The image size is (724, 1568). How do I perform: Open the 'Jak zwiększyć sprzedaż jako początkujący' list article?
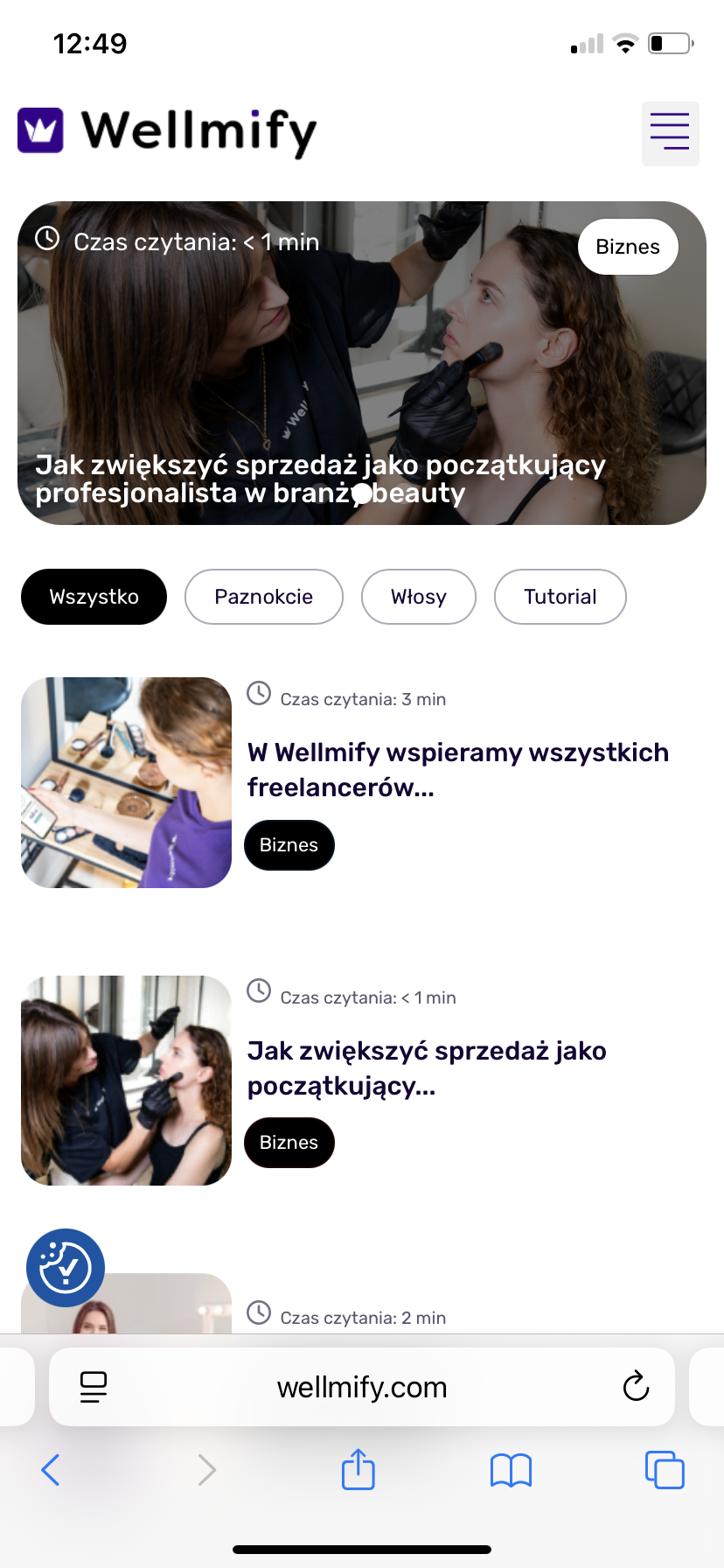427,1067
